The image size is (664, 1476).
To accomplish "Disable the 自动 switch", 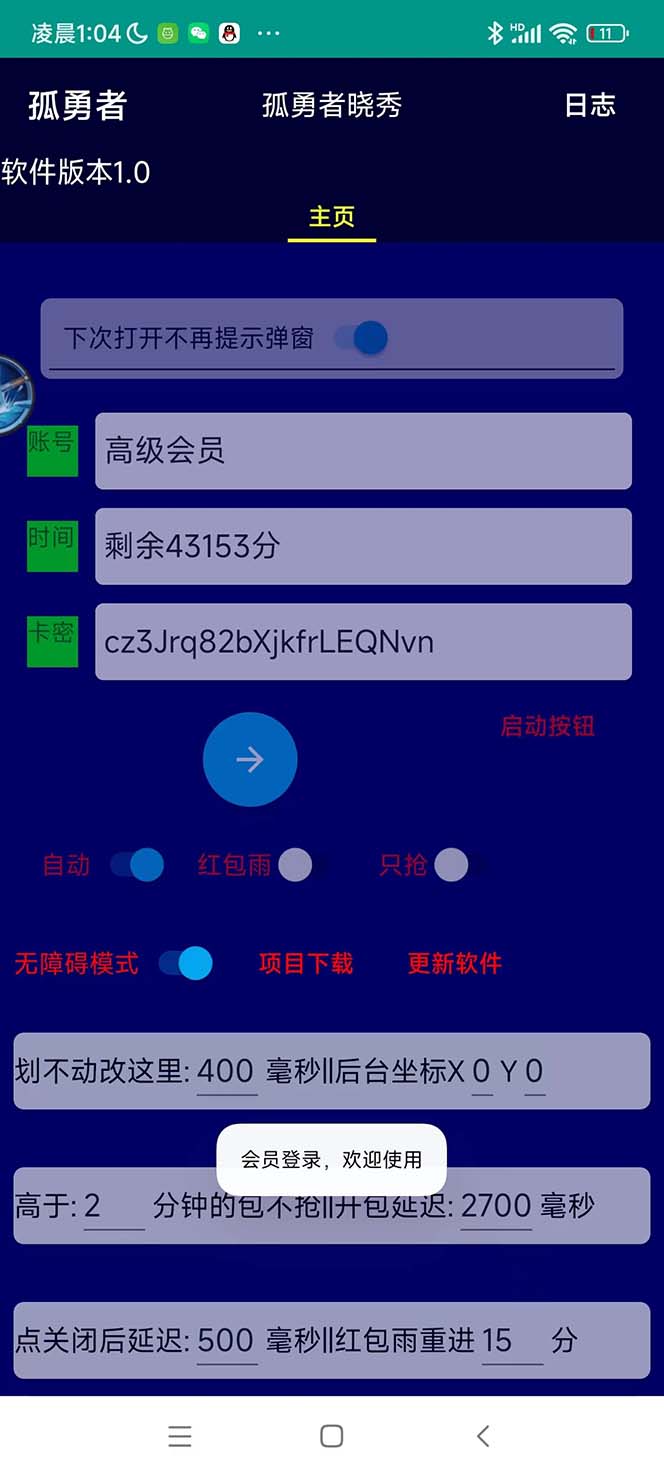I will (x=137, y=865).
